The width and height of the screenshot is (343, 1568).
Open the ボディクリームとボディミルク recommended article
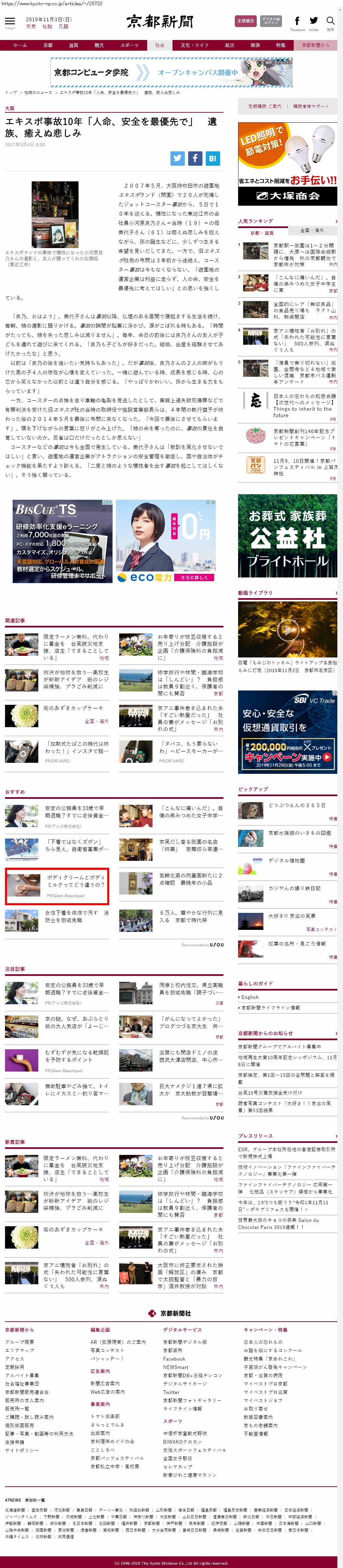pos(76,881)
